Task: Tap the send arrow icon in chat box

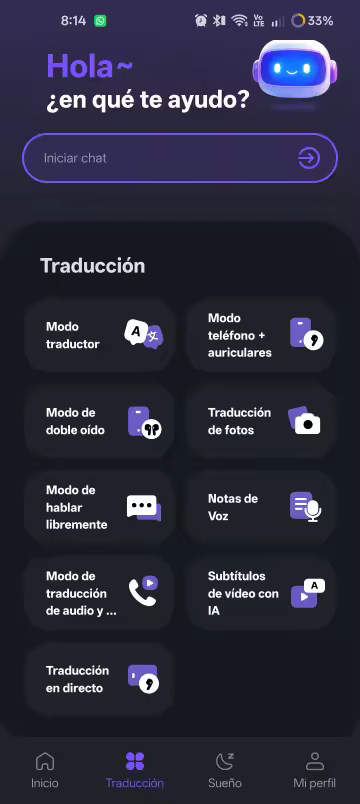Action: (x=309, y=158)
